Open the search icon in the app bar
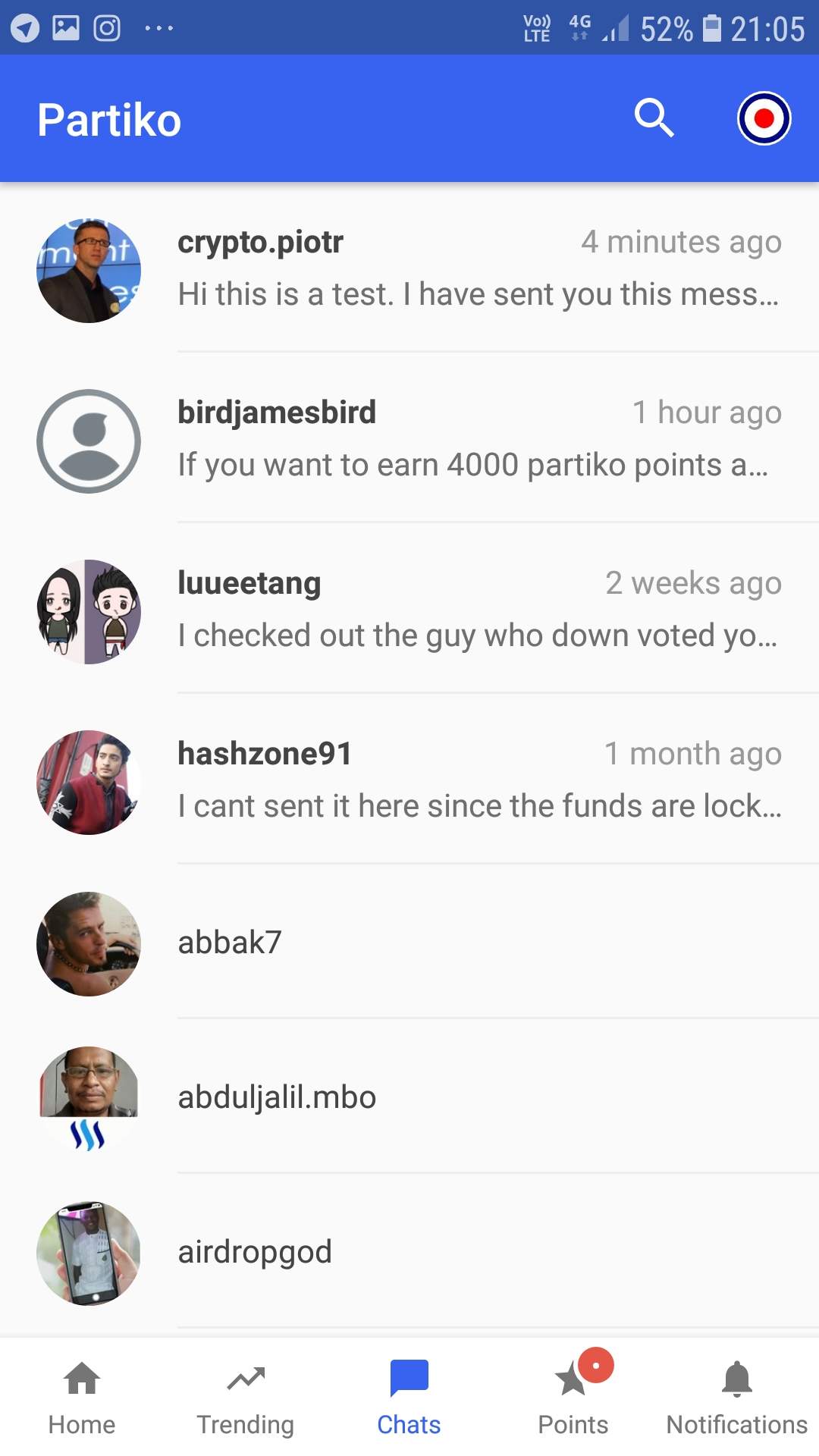Screen dimensions: 819x1456 [654, 118]
